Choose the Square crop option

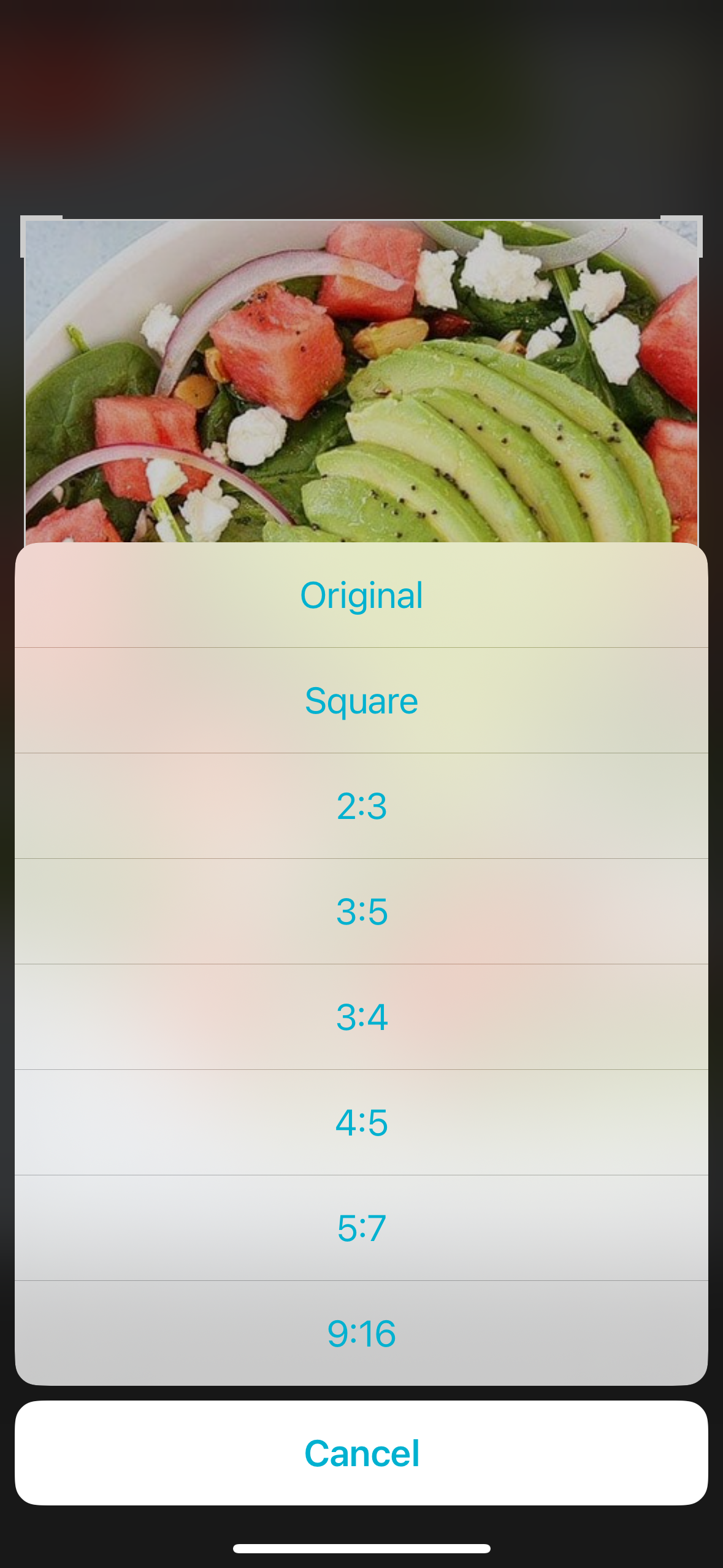point(361,701)
